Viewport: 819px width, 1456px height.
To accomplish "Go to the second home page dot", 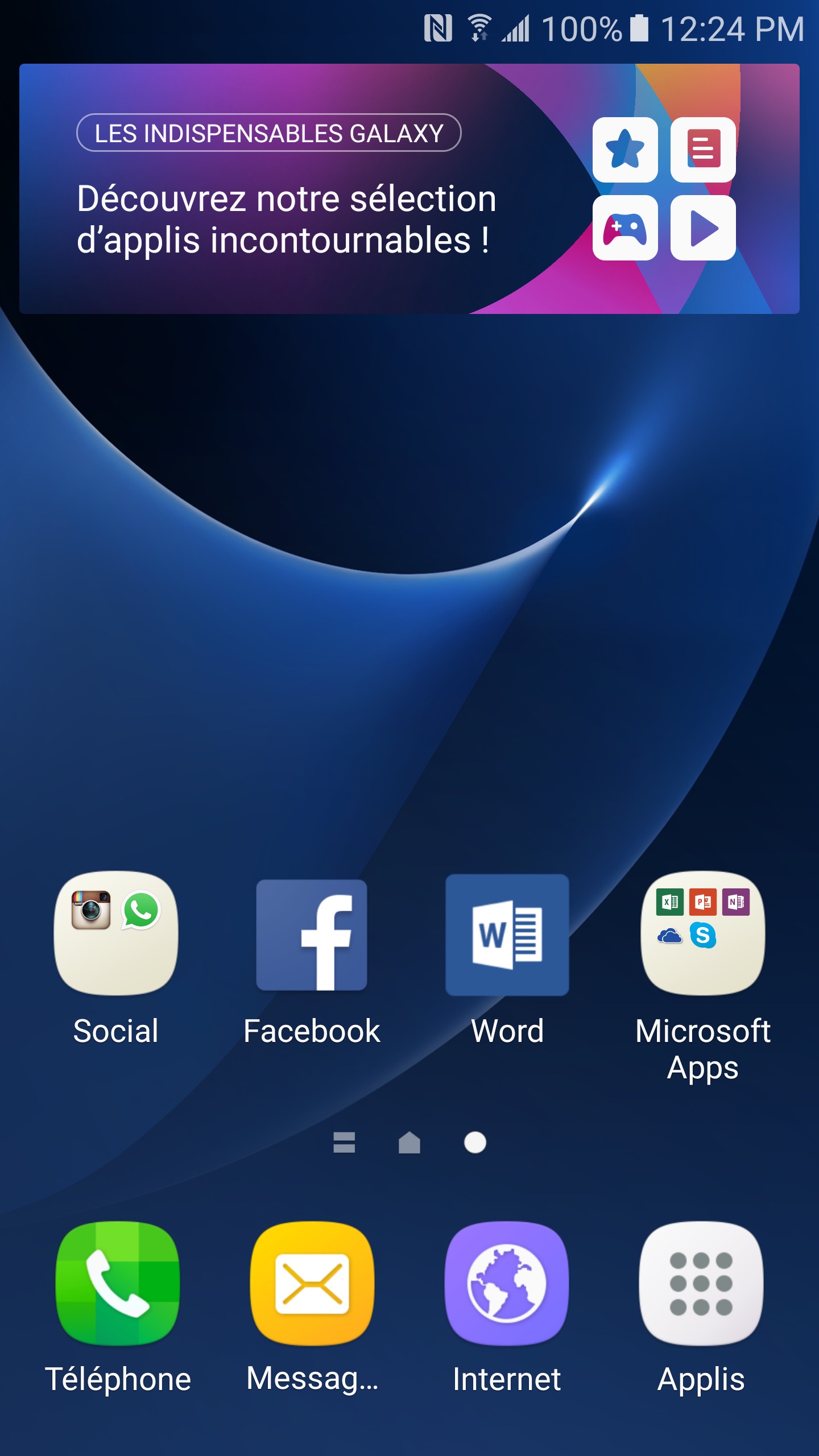I will click(475, 1142).
